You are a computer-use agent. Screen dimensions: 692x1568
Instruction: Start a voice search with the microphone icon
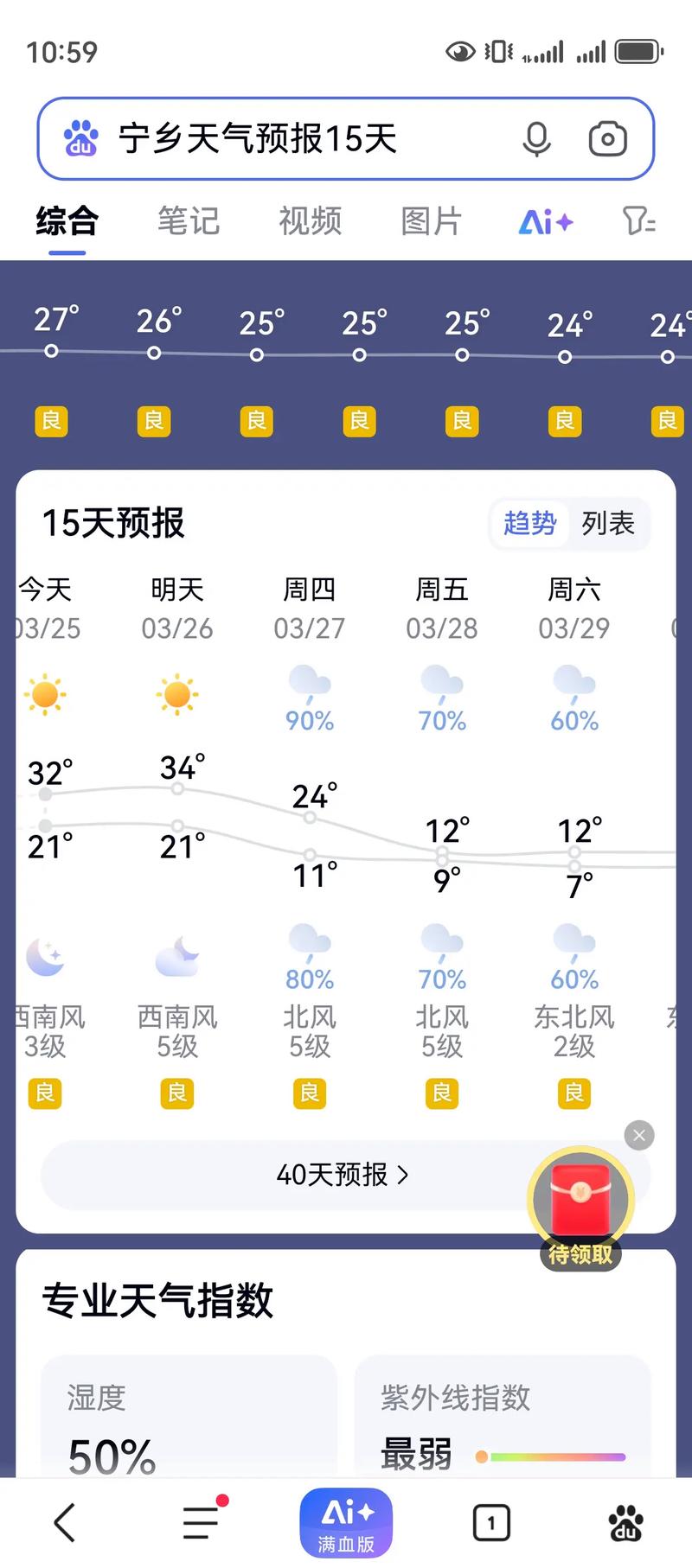pos(537,138)
